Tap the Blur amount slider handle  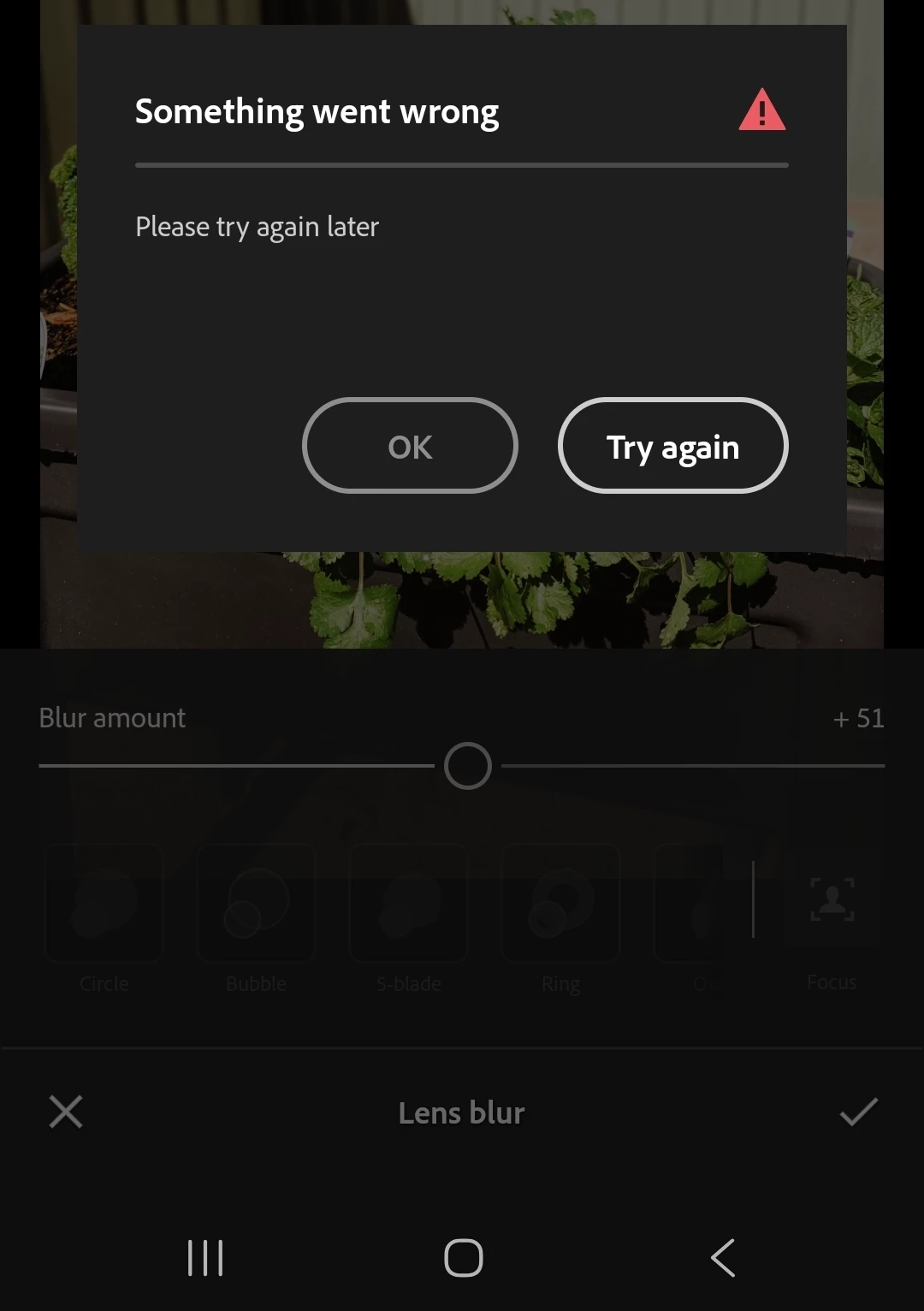pyautogui.click(x=468, y=766)
